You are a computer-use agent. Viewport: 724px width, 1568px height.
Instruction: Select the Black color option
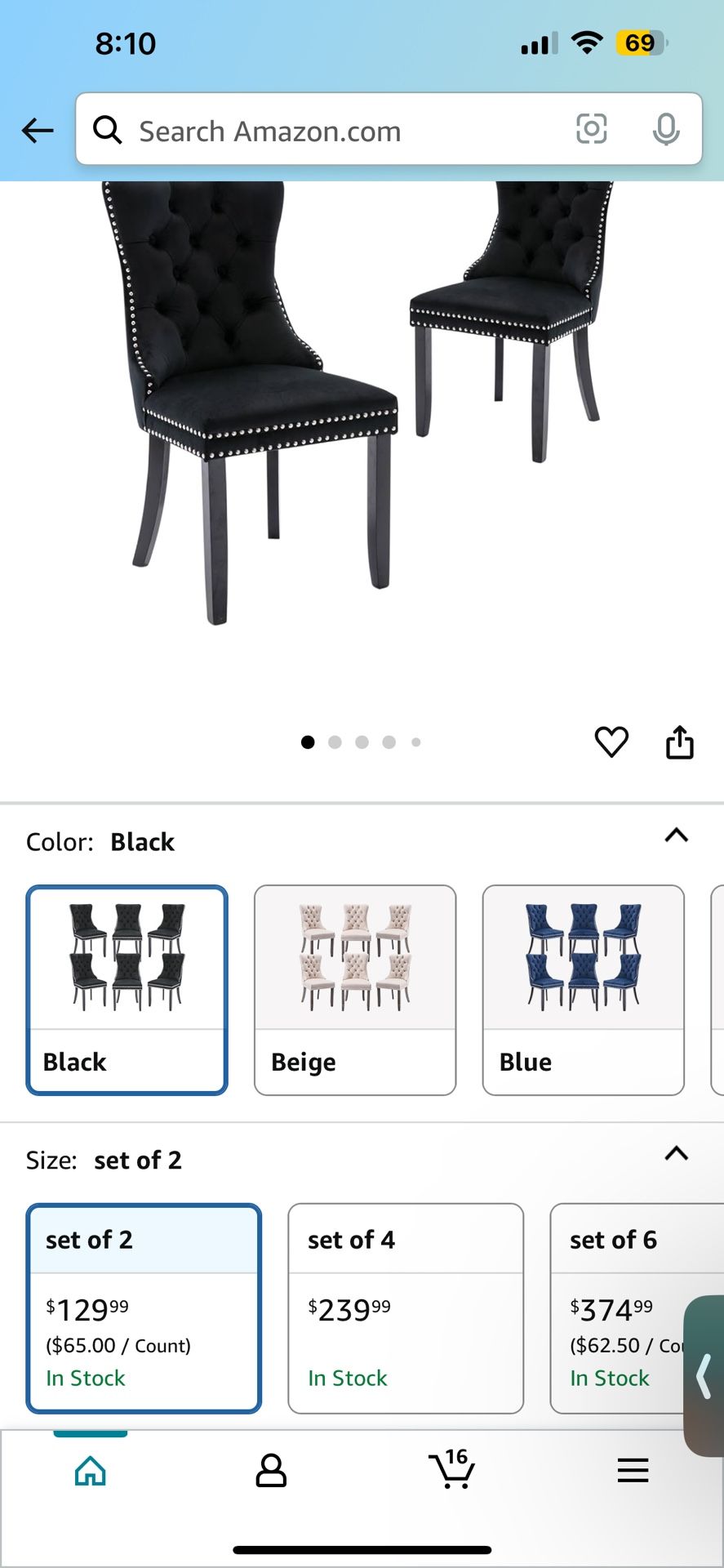127,990
